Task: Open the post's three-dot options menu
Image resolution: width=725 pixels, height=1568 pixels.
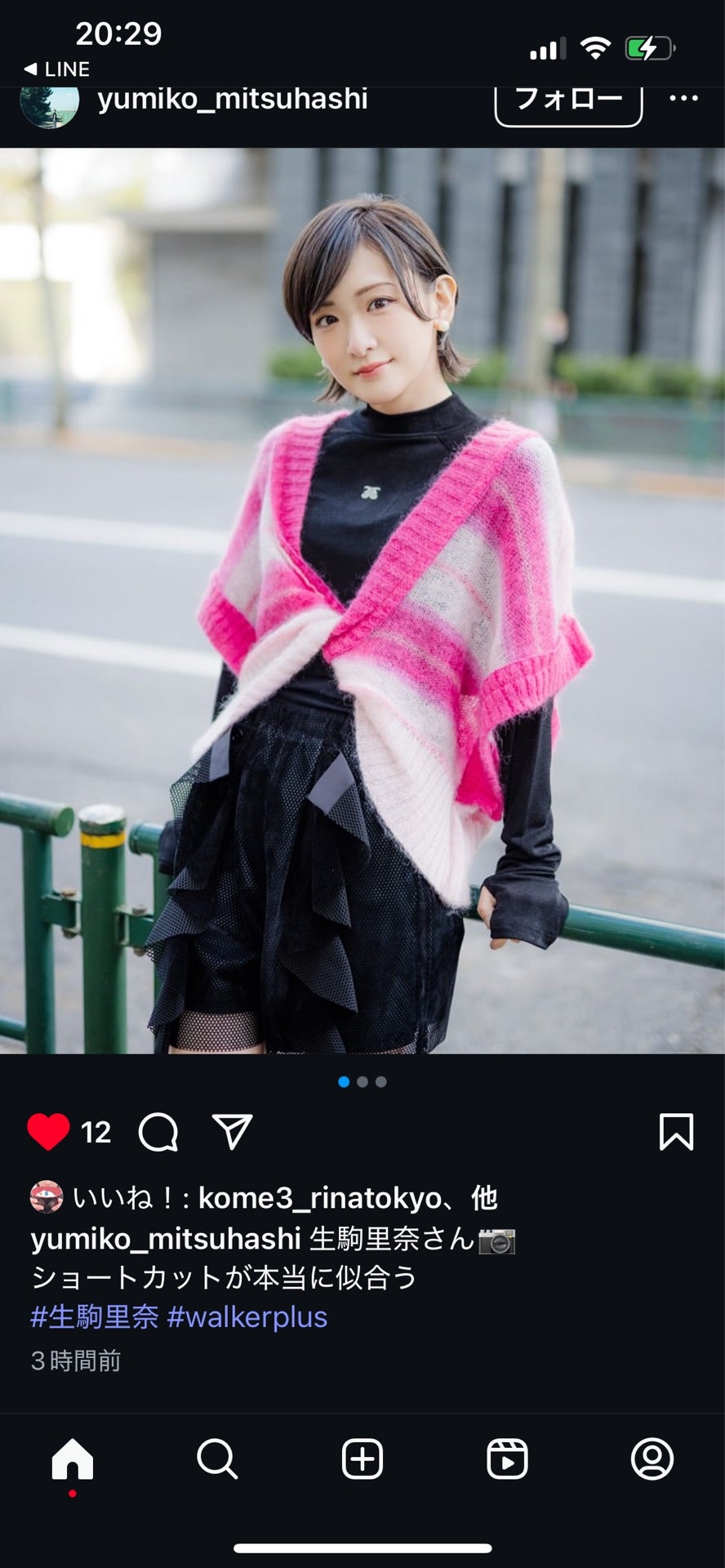Action: [x=683, y=99]
